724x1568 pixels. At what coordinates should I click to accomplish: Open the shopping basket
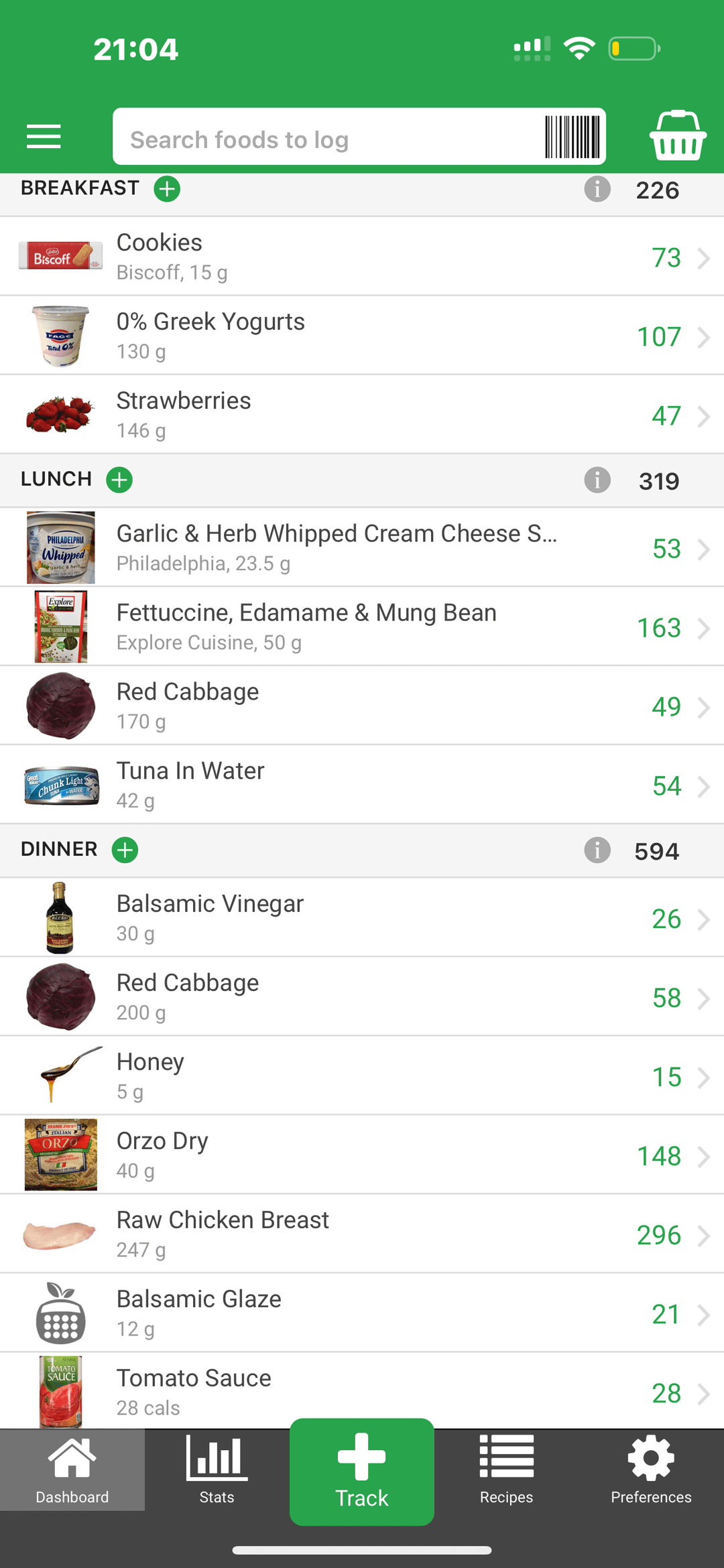[x=678, y=136]
